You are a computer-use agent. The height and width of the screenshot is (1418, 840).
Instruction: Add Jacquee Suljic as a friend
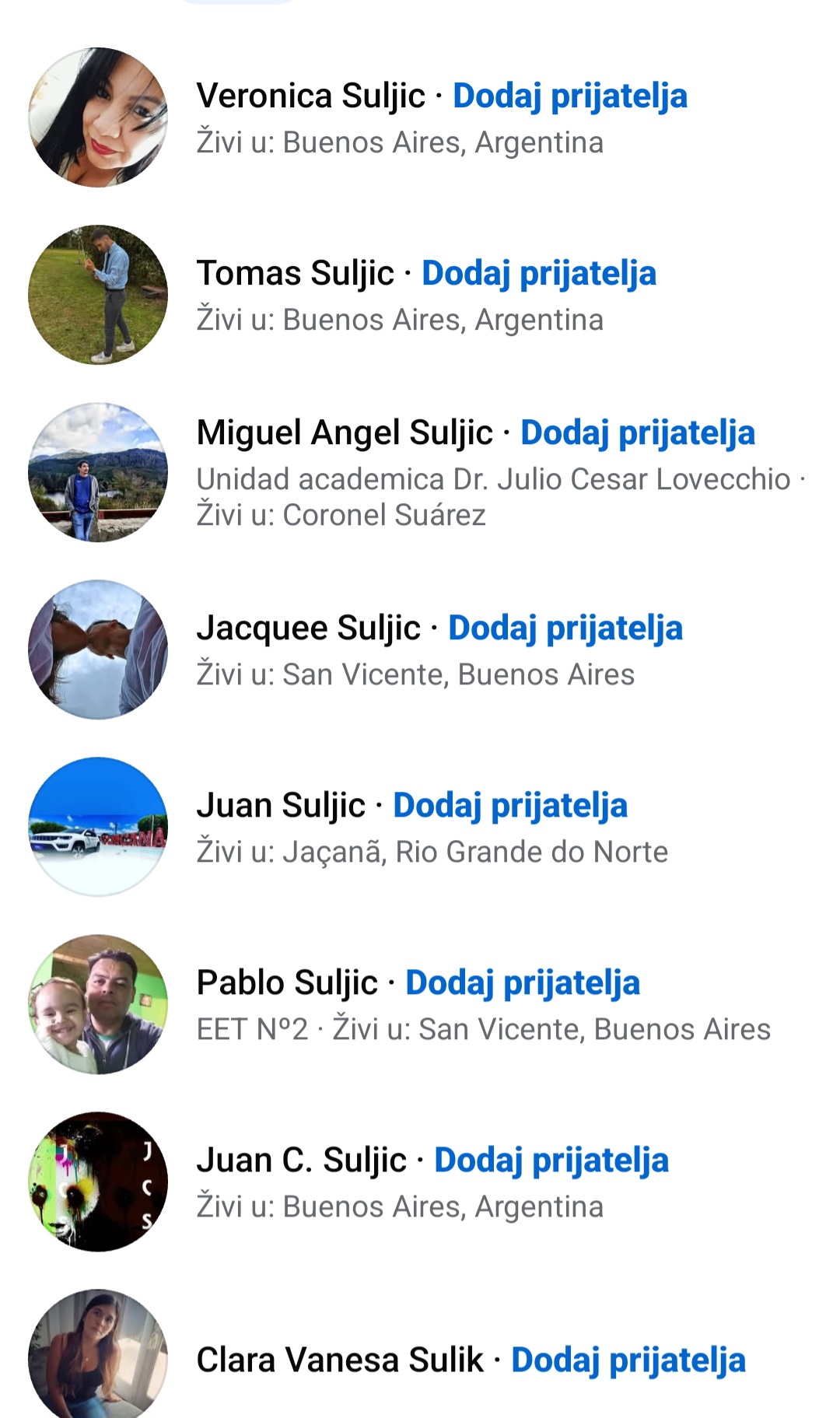tap(565, 628)
